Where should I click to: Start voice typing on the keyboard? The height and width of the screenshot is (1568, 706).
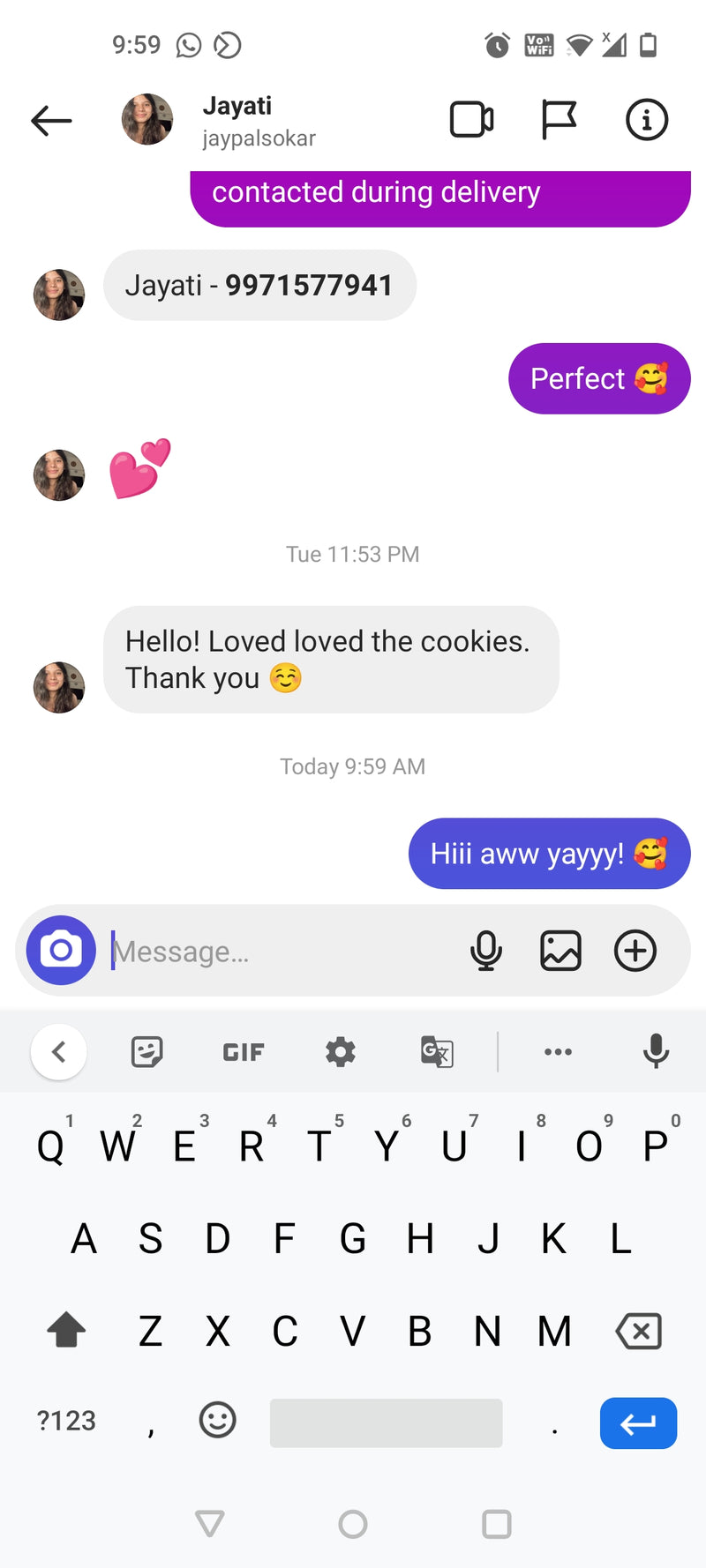pyautogui.click(x=656, y=1051)
